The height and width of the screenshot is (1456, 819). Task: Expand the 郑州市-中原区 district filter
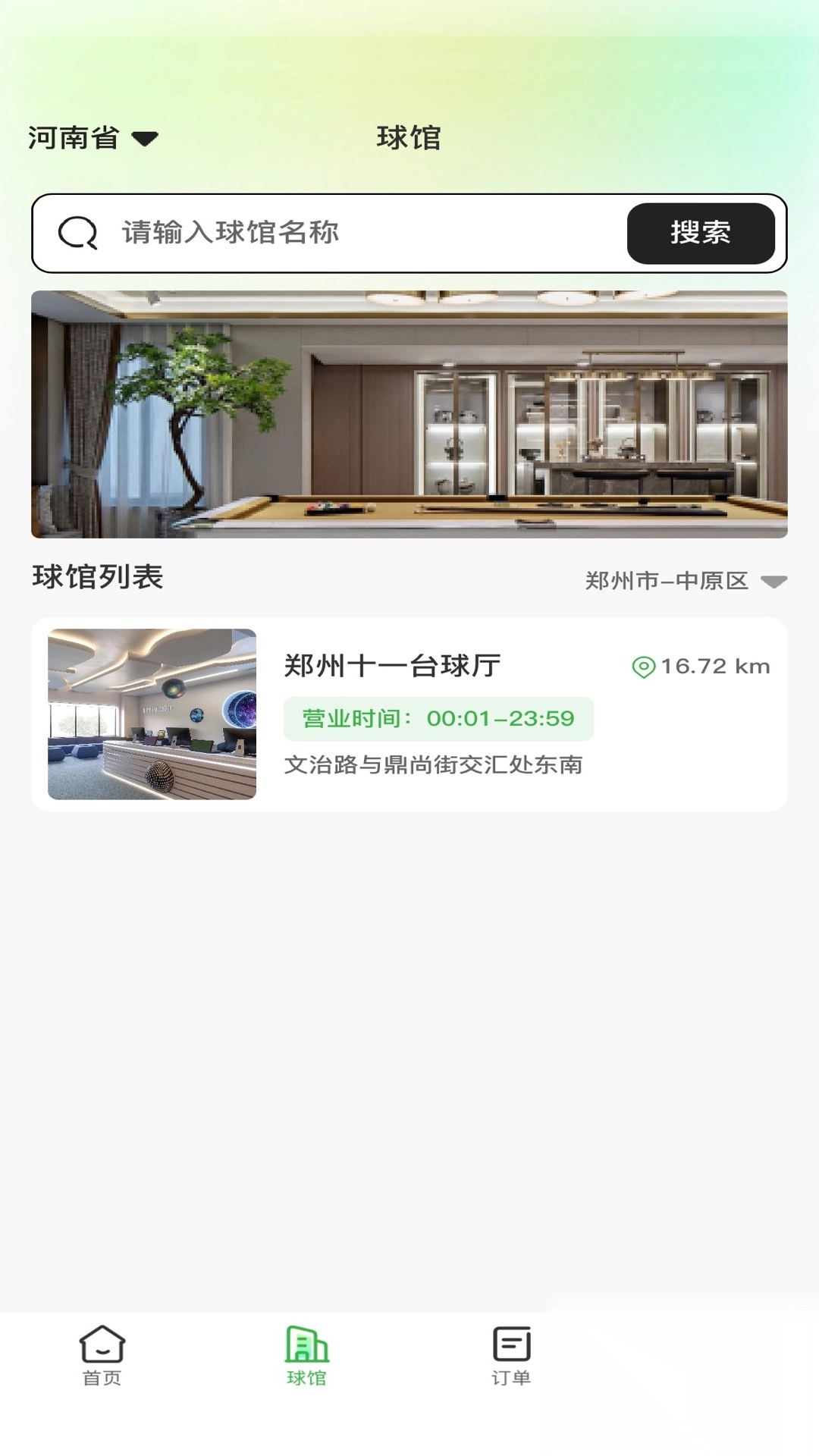685,581
